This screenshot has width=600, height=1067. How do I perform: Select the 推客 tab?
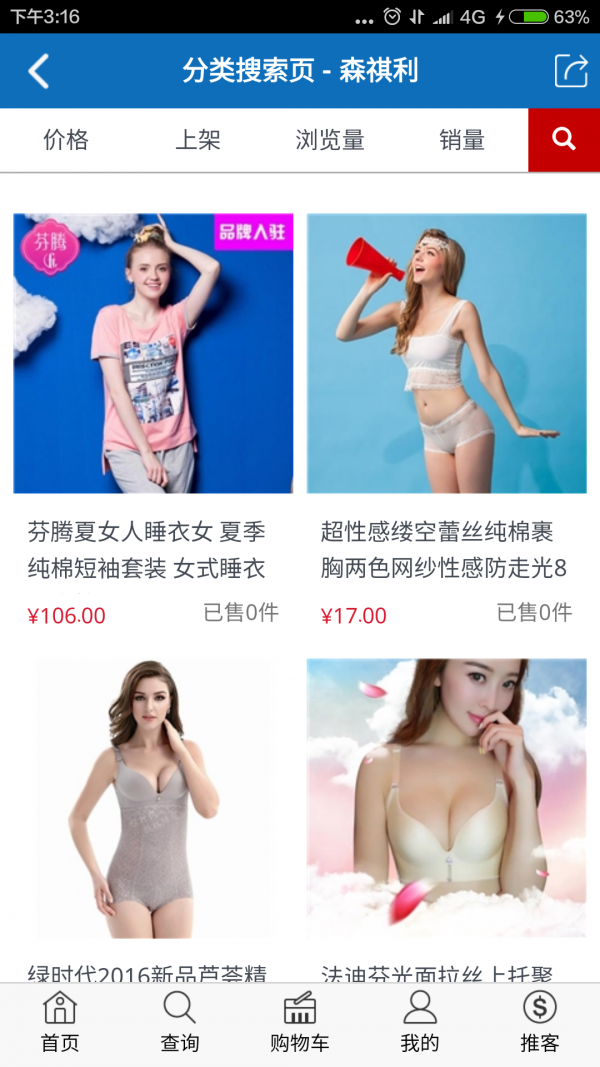pos(540,1024)
